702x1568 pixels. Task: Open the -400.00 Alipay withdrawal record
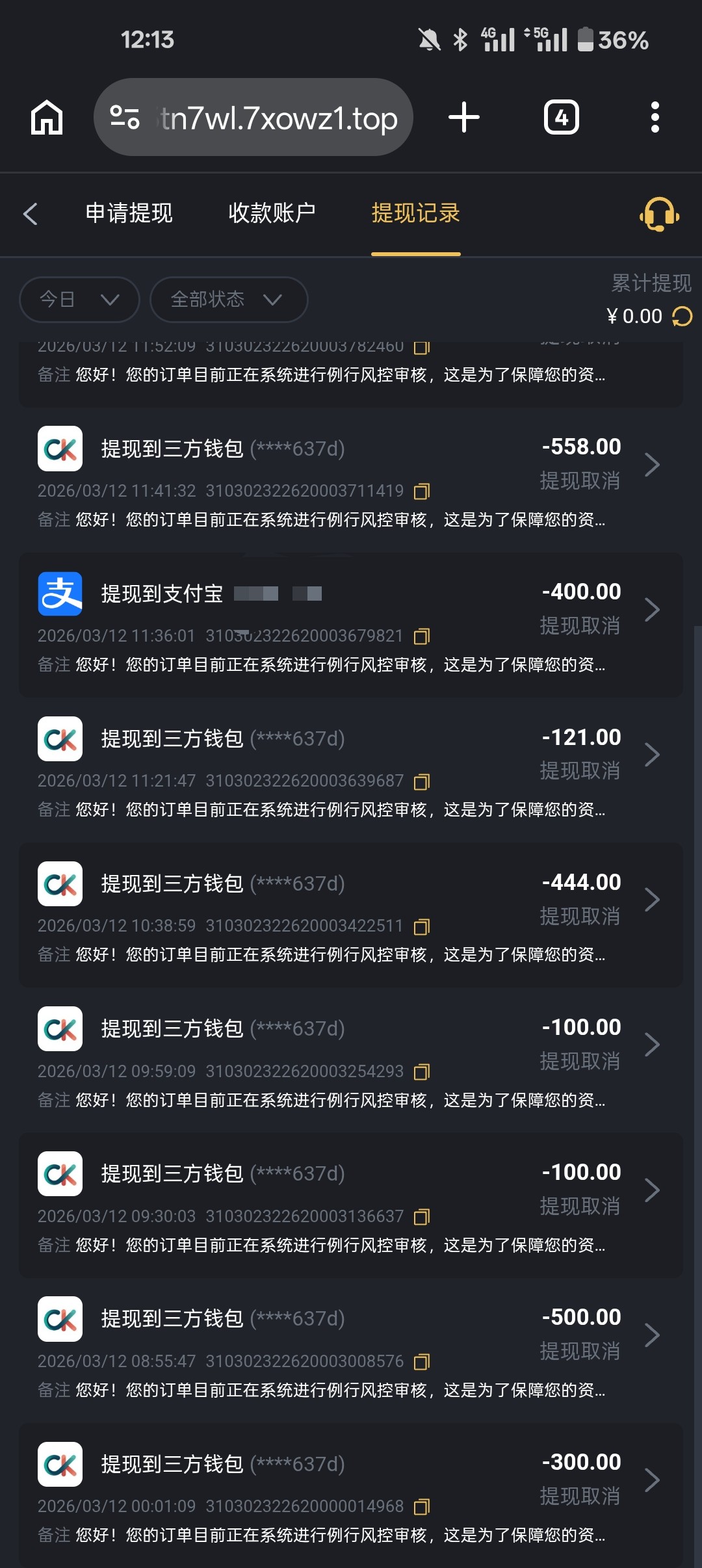351,610
